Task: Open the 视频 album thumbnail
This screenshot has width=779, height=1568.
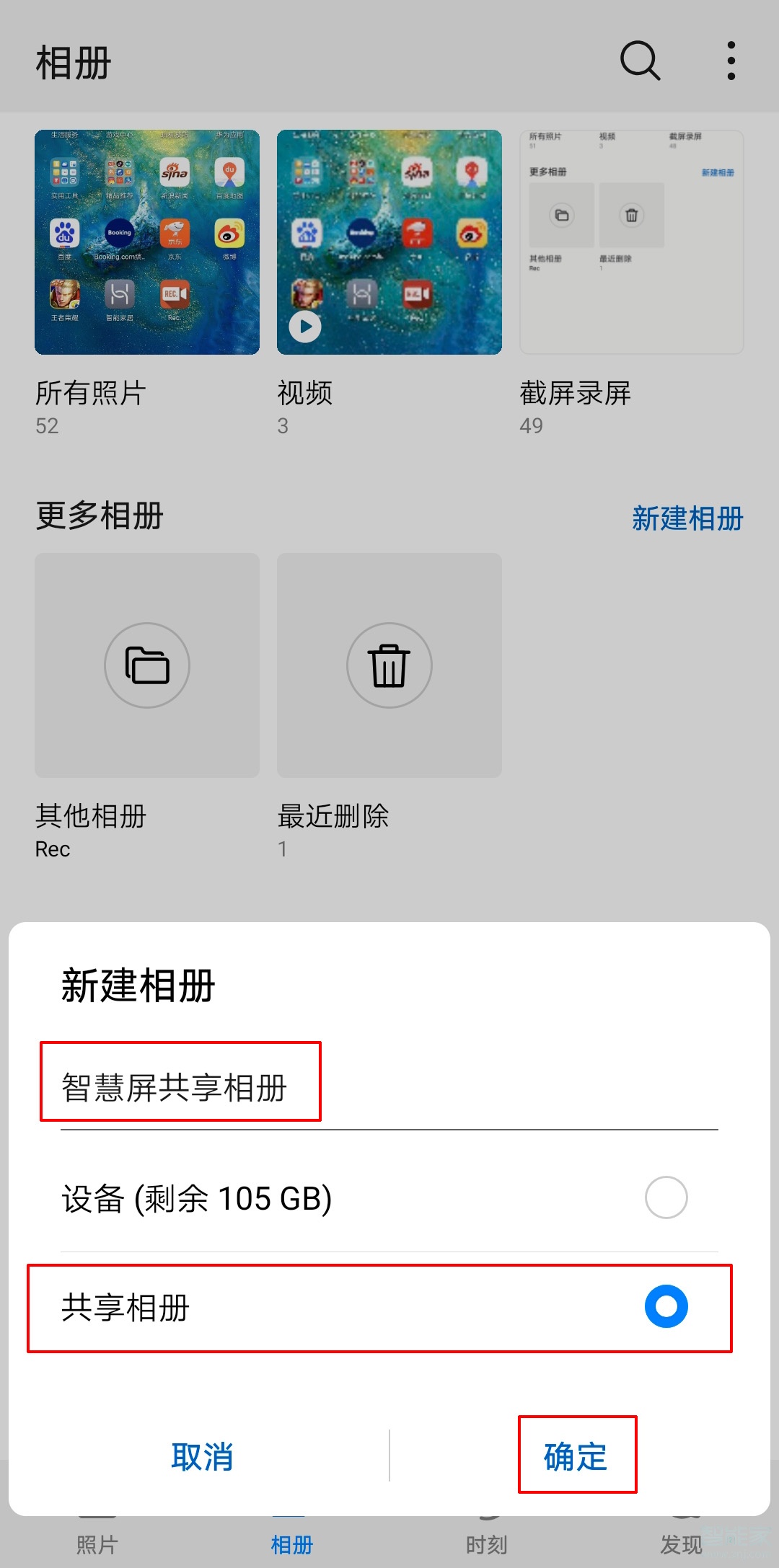Action: pos(389,242)
